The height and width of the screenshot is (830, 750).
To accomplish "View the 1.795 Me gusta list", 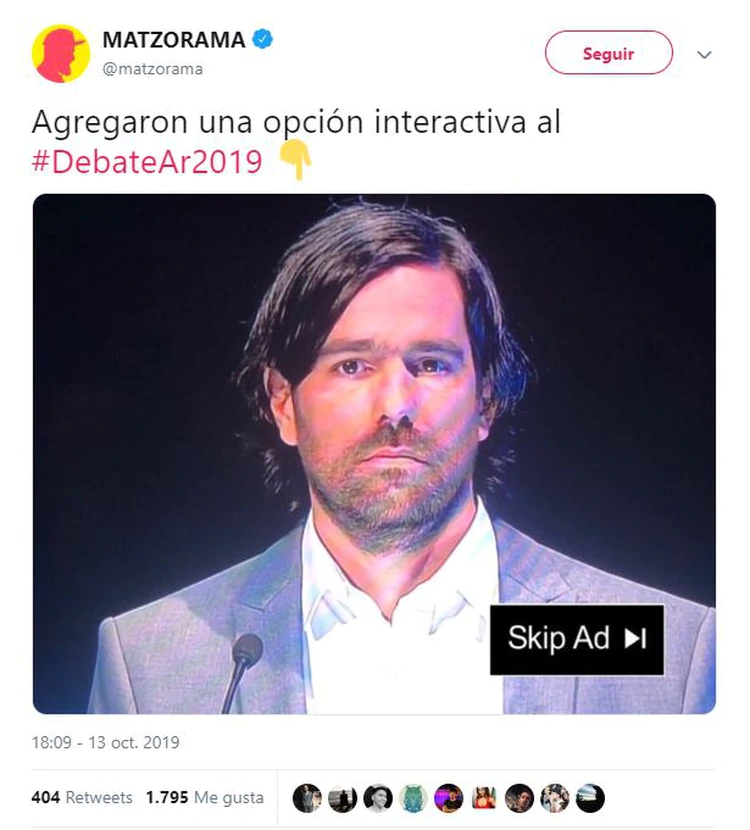I will coord(205,797).
